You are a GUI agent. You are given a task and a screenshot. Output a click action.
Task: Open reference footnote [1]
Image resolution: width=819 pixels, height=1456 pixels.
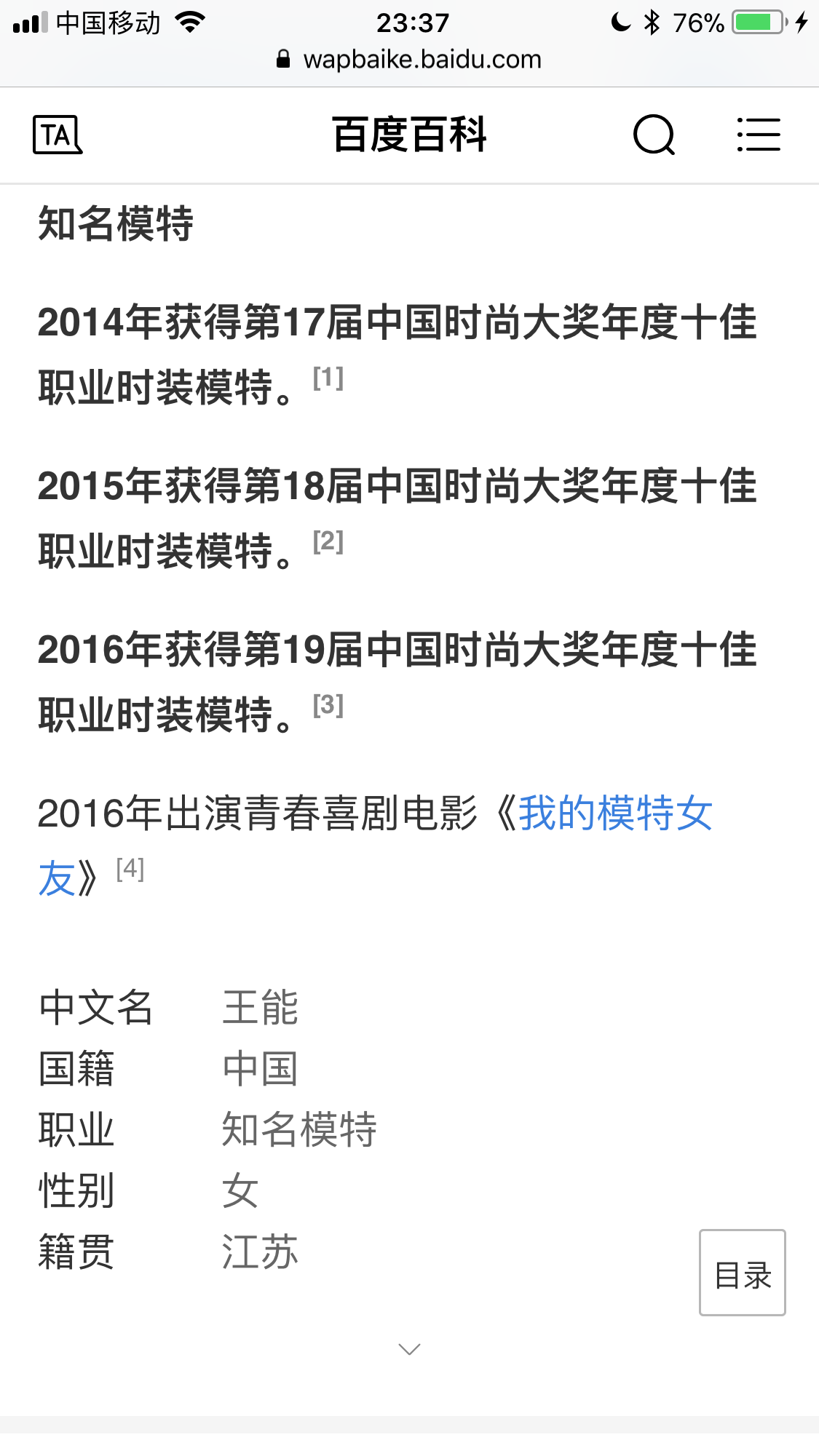(x=328, y=378)
